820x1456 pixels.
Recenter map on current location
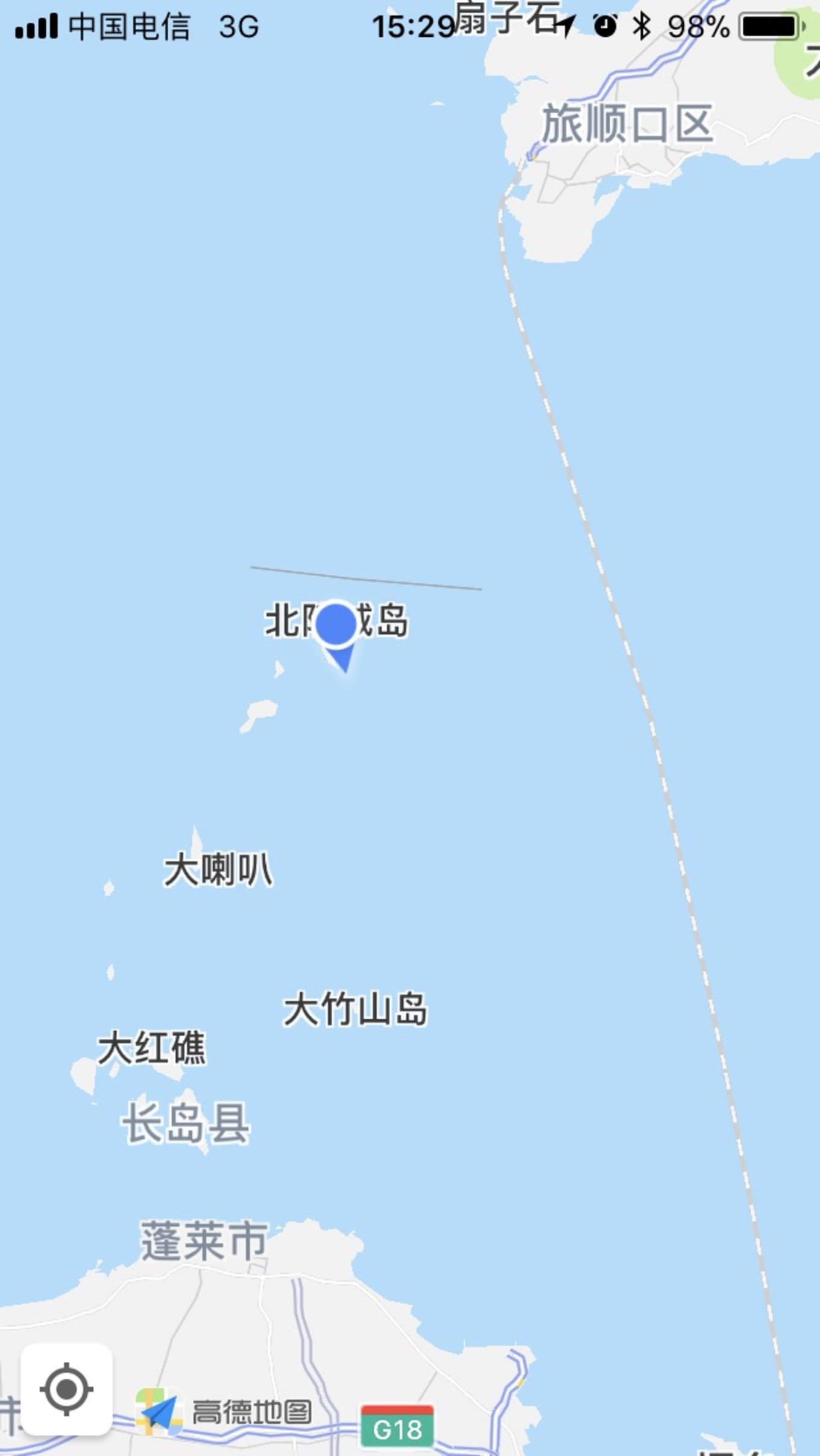tap(66, 1390)
